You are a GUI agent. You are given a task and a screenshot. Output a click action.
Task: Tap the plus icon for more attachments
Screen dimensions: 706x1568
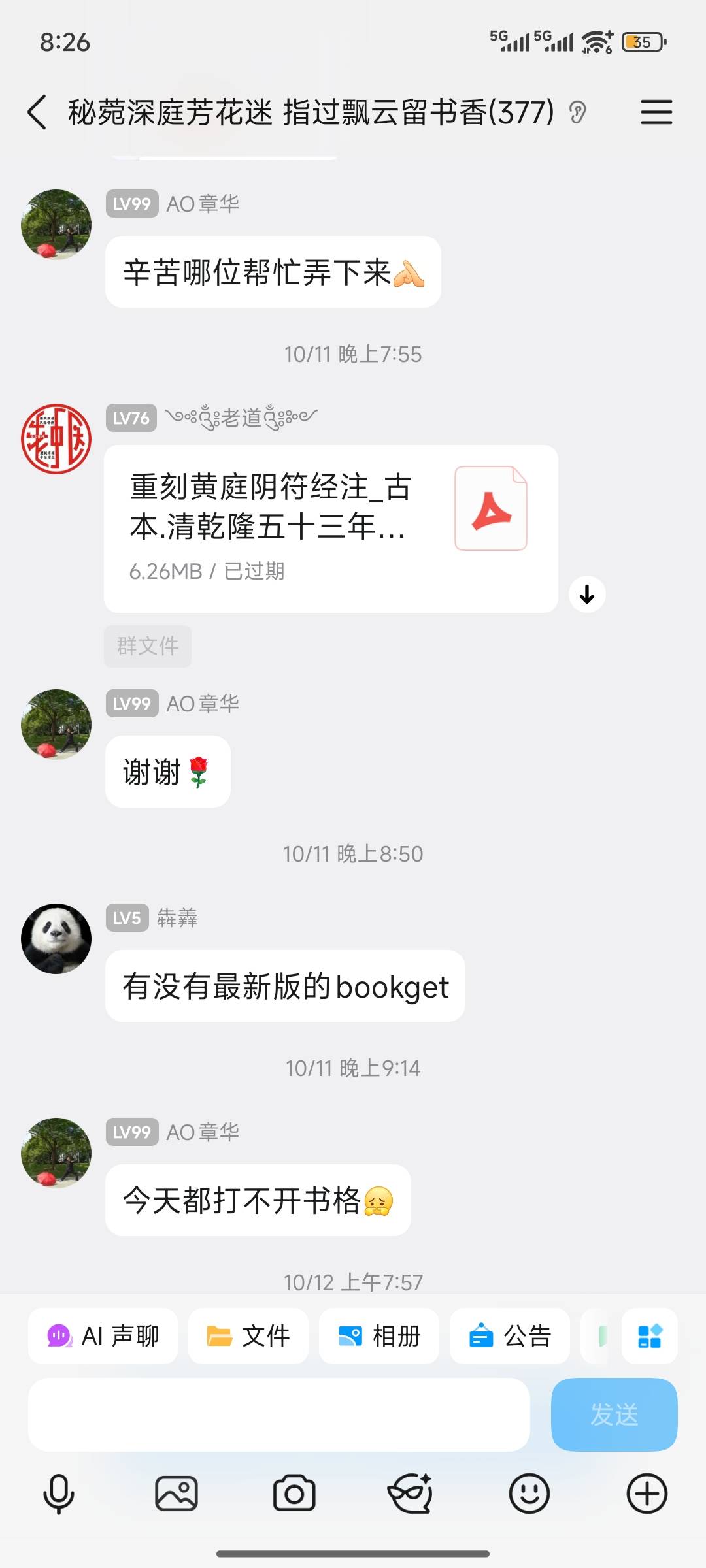[x=647, y=1492]
